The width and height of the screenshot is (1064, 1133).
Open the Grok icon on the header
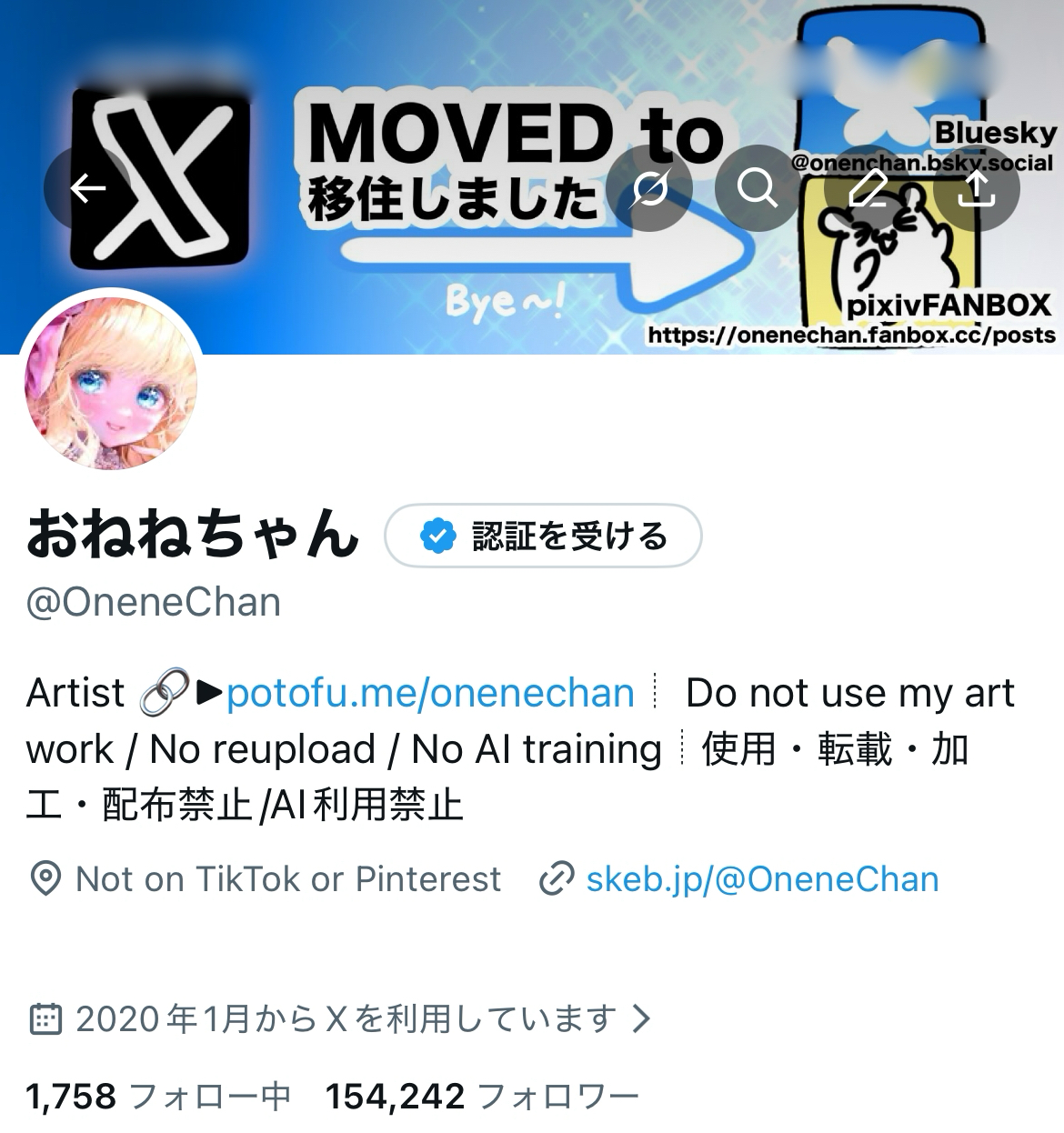click(x=649, y=188)
